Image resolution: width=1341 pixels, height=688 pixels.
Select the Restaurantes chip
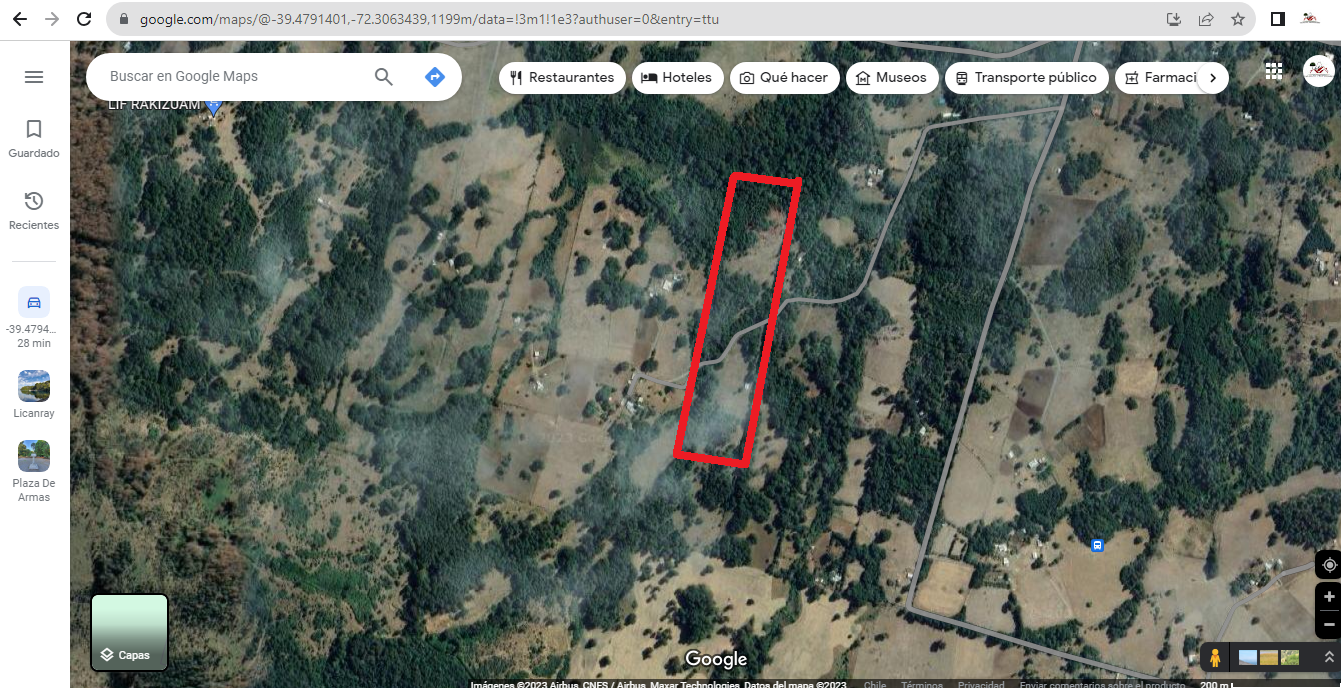pyautogui.click(x=561, y=77)
